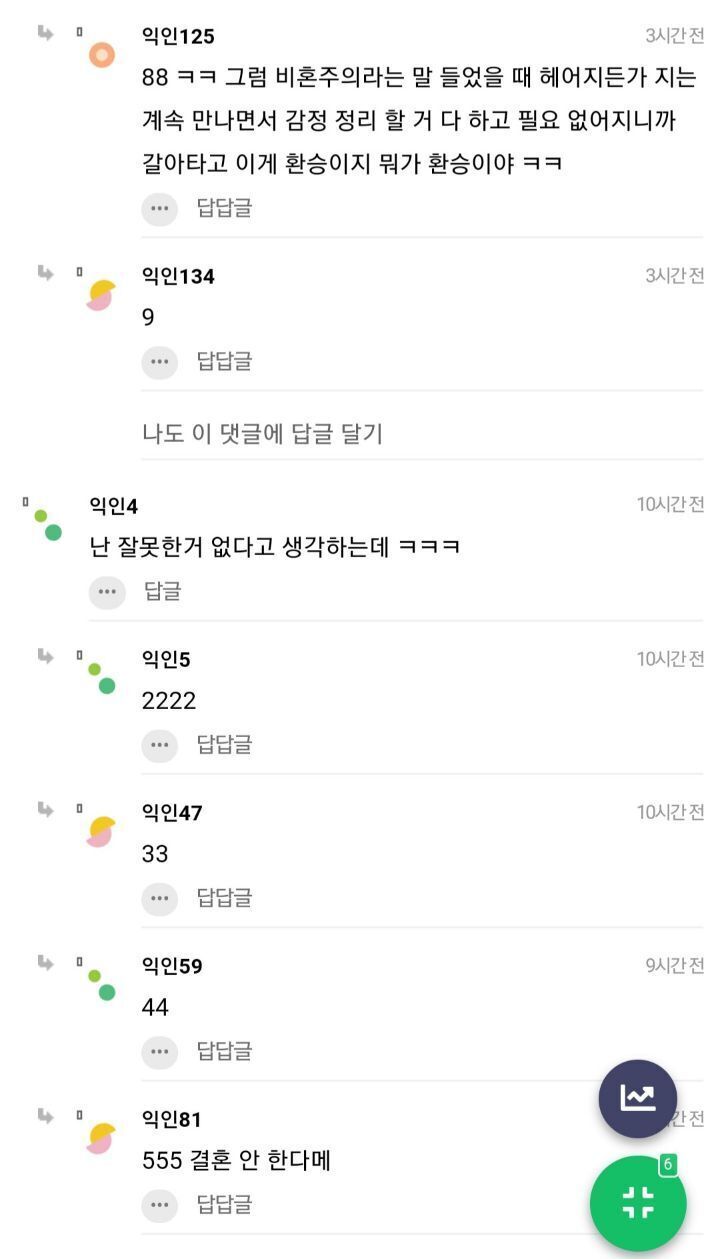Tap 답답글 under 익인59's comment
Image resolution: width=720 pixels, height=1259 pixels.
tap(224, 1051)
